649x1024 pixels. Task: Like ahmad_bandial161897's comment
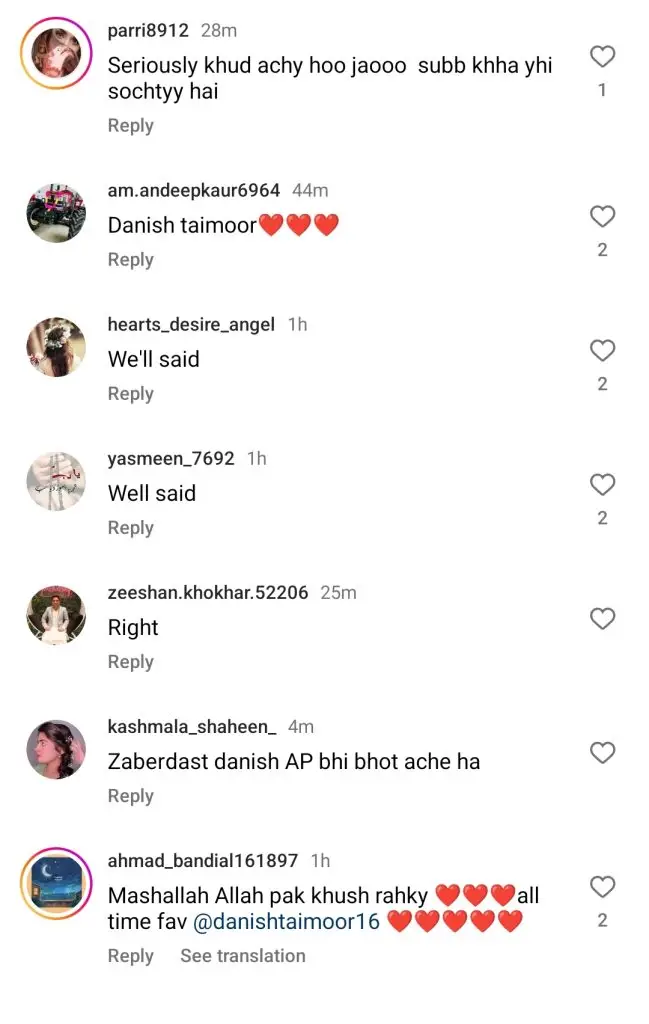tap(602, 887)
